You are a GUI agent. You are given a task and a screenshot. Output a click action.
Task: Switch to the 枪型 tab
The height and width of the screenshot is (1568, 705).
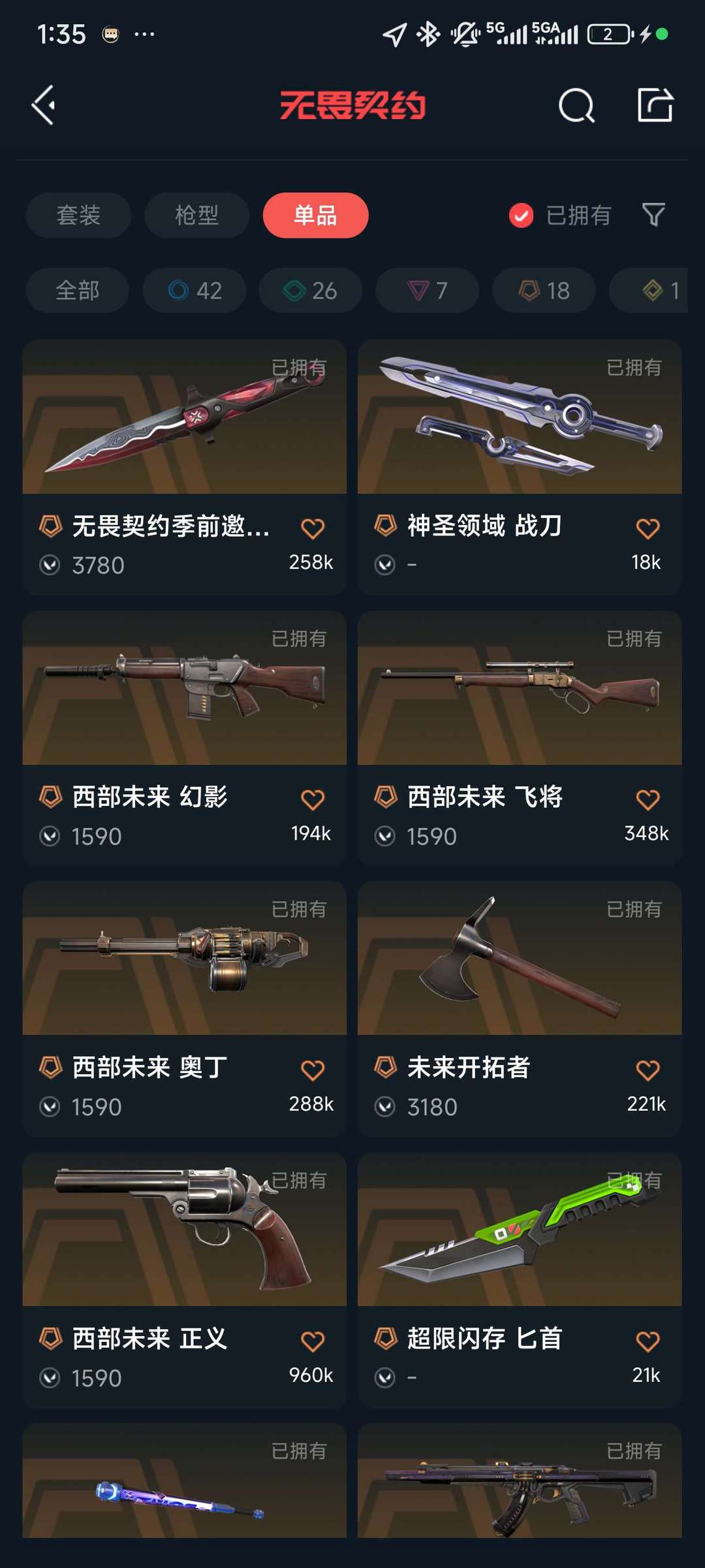click(x=195, y=215)
